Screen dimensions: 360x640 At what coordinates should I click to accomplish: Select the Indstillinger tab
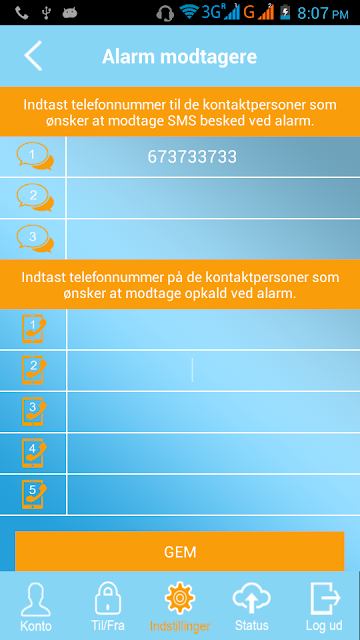(x=180, y=607)
